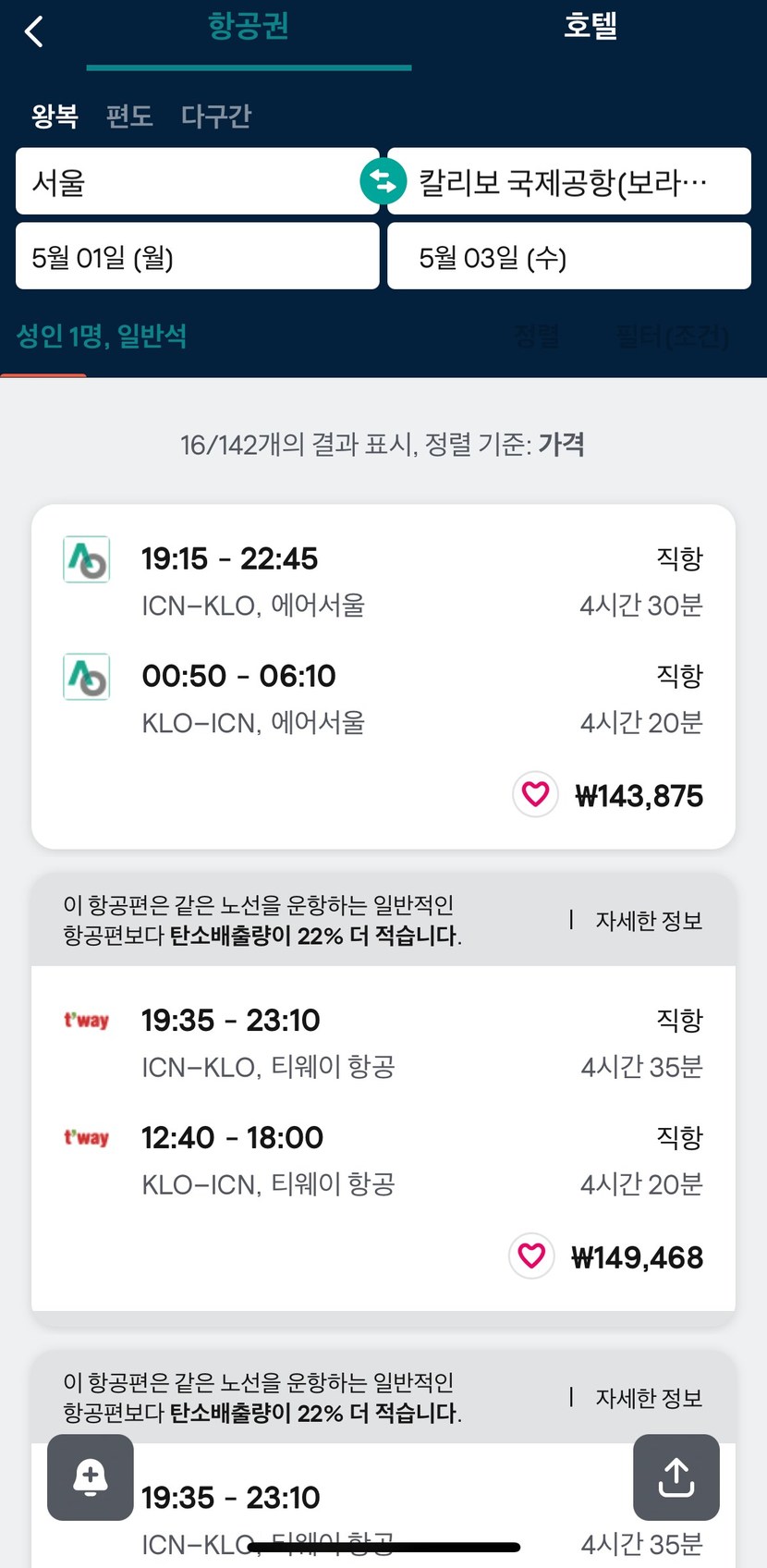
Task: Select the 편도 one-way option
Action: point(129,116)
